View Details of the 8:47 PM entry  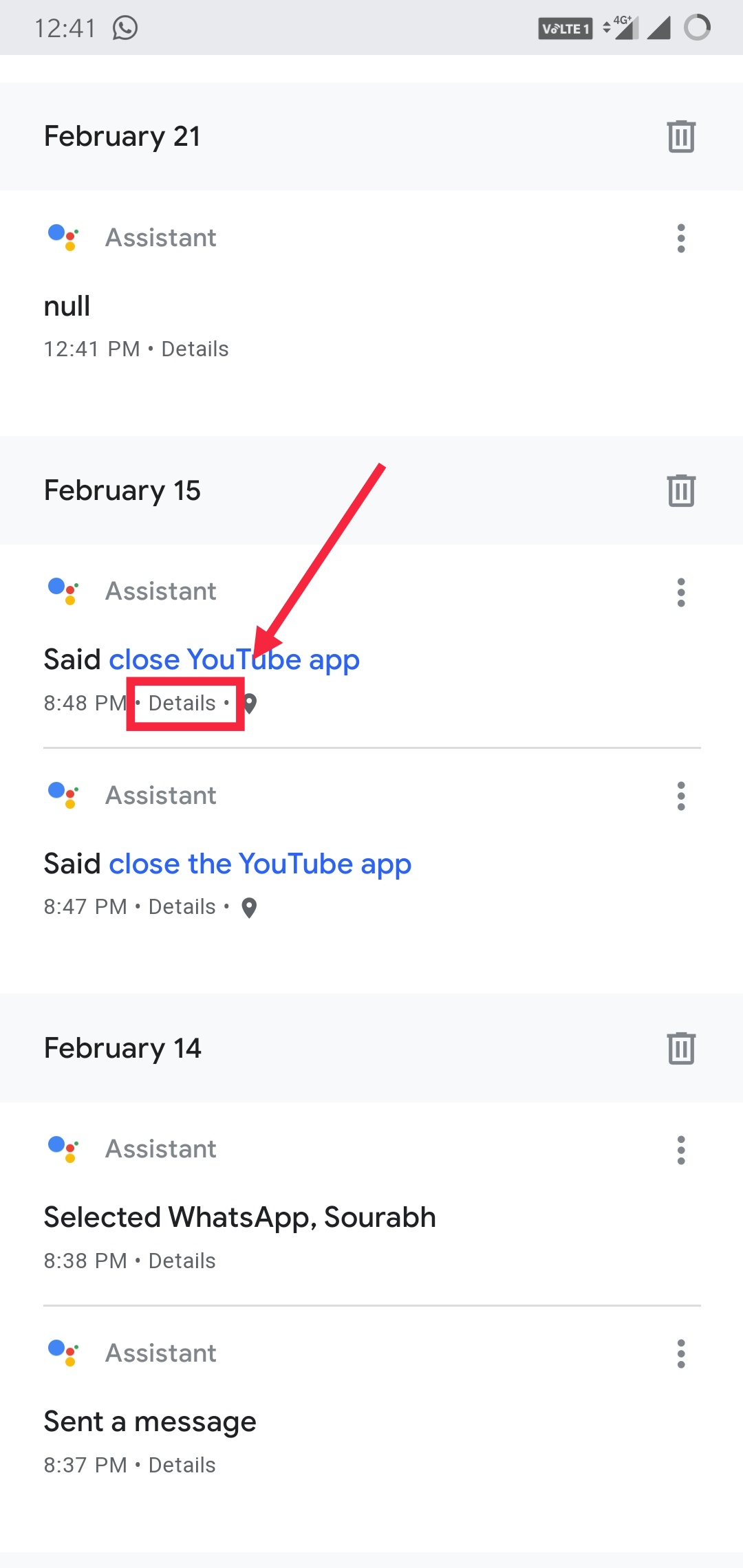pyautogui.click(x=182, y=907)
